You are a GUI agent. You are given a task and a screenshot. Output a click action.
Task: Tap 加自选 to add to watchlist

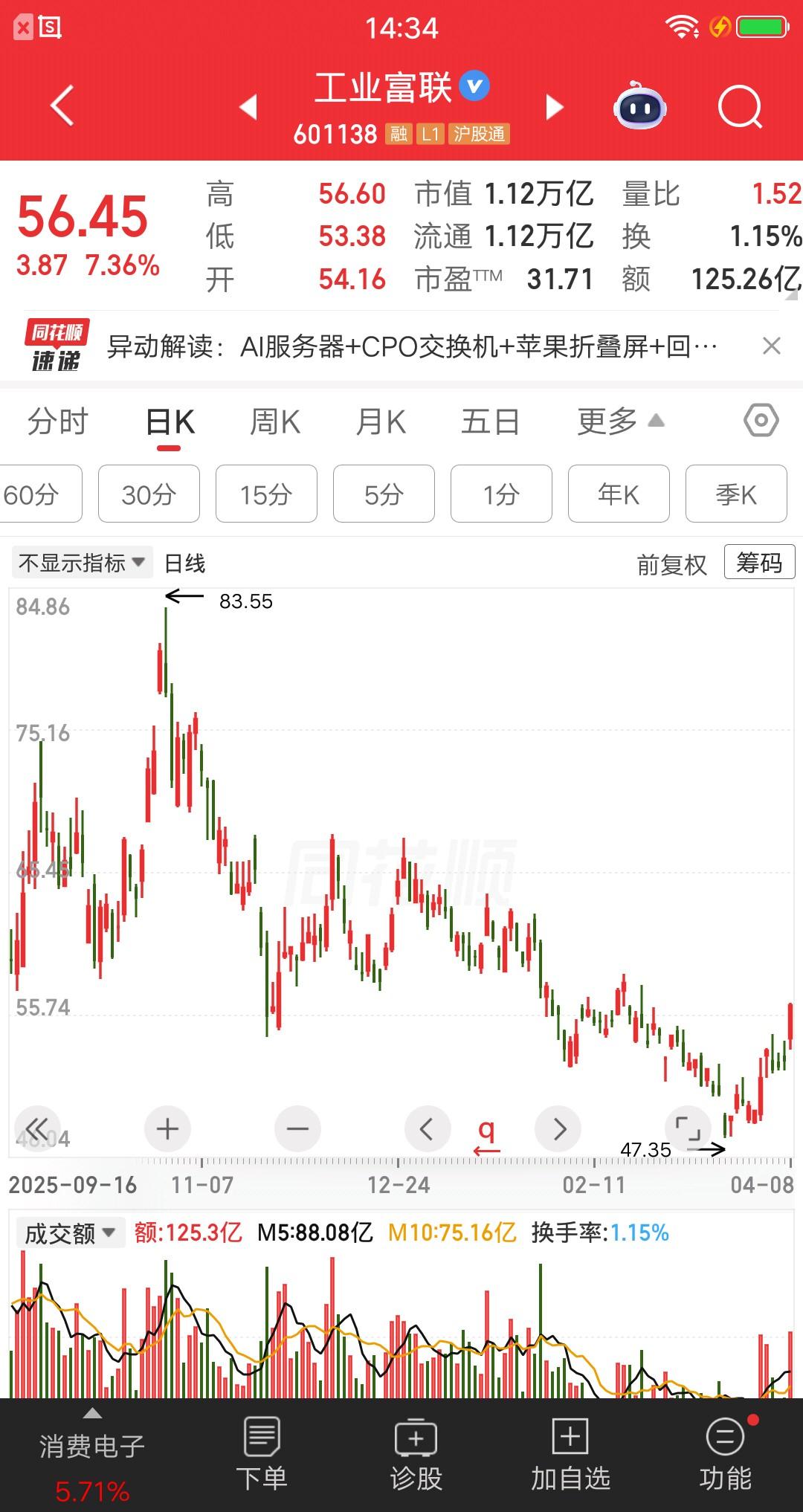click(570, 1453)
